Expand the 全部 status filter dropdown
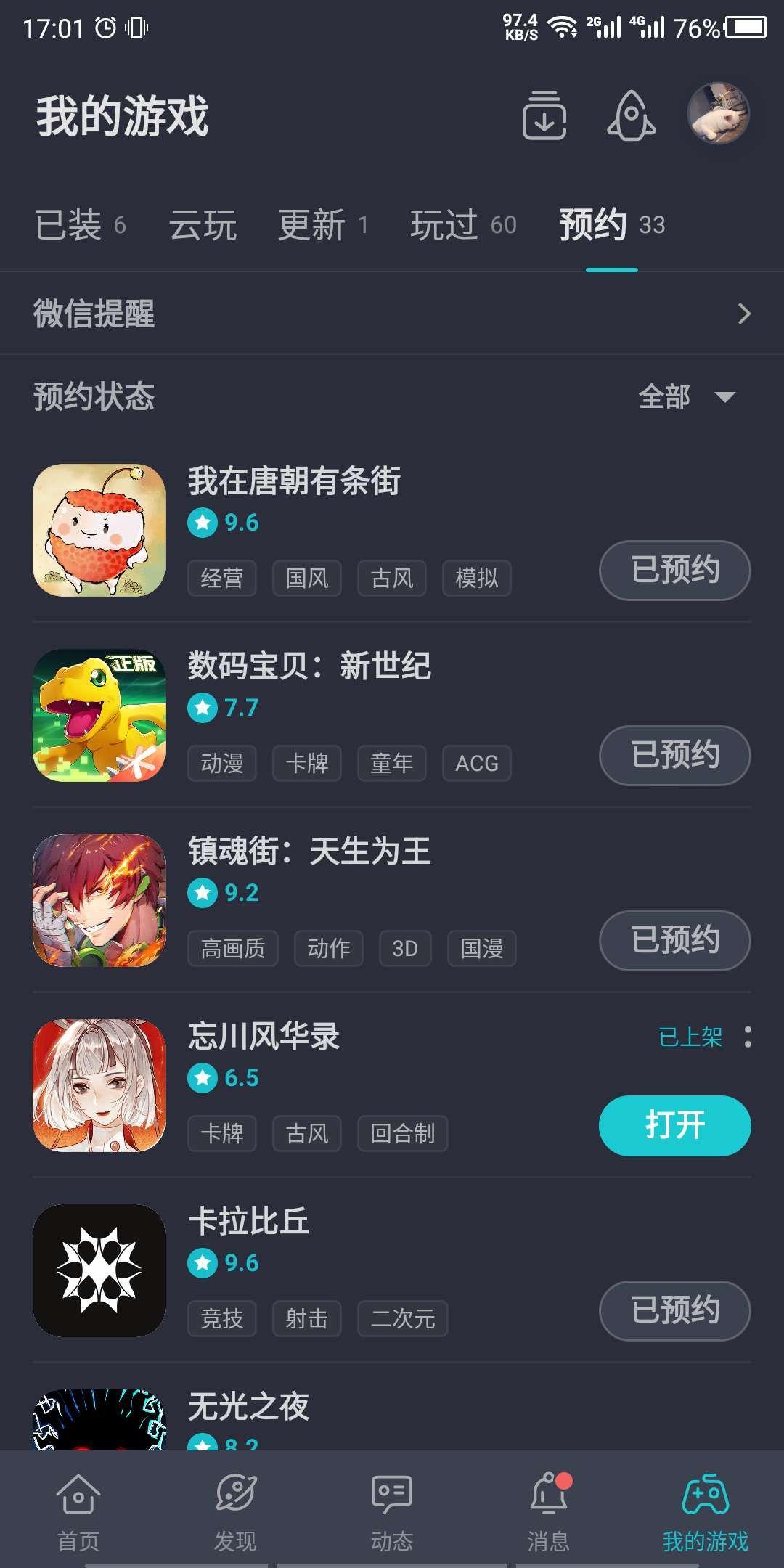The image size is (784, 1568). pyautogui.click(x=686, y=397)
